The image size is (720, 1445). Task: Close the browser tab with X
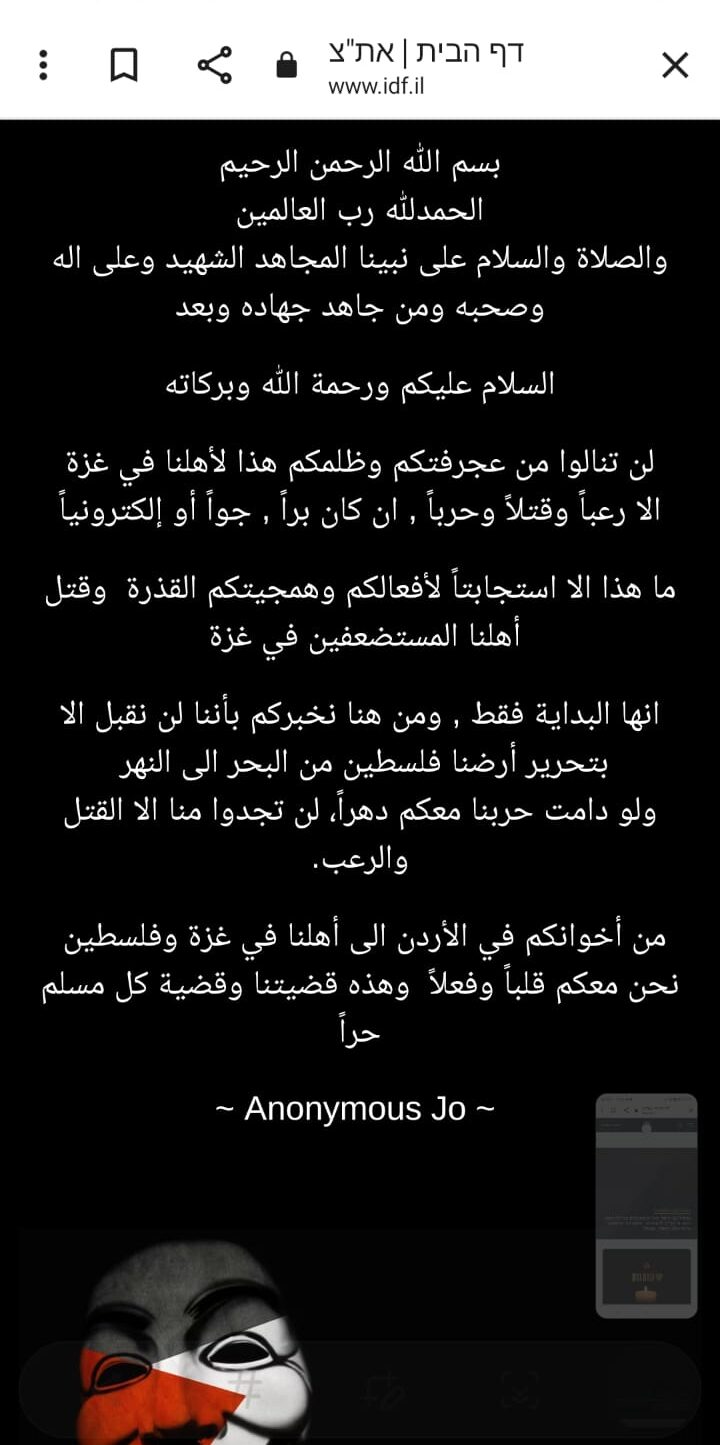pos(675,66)
